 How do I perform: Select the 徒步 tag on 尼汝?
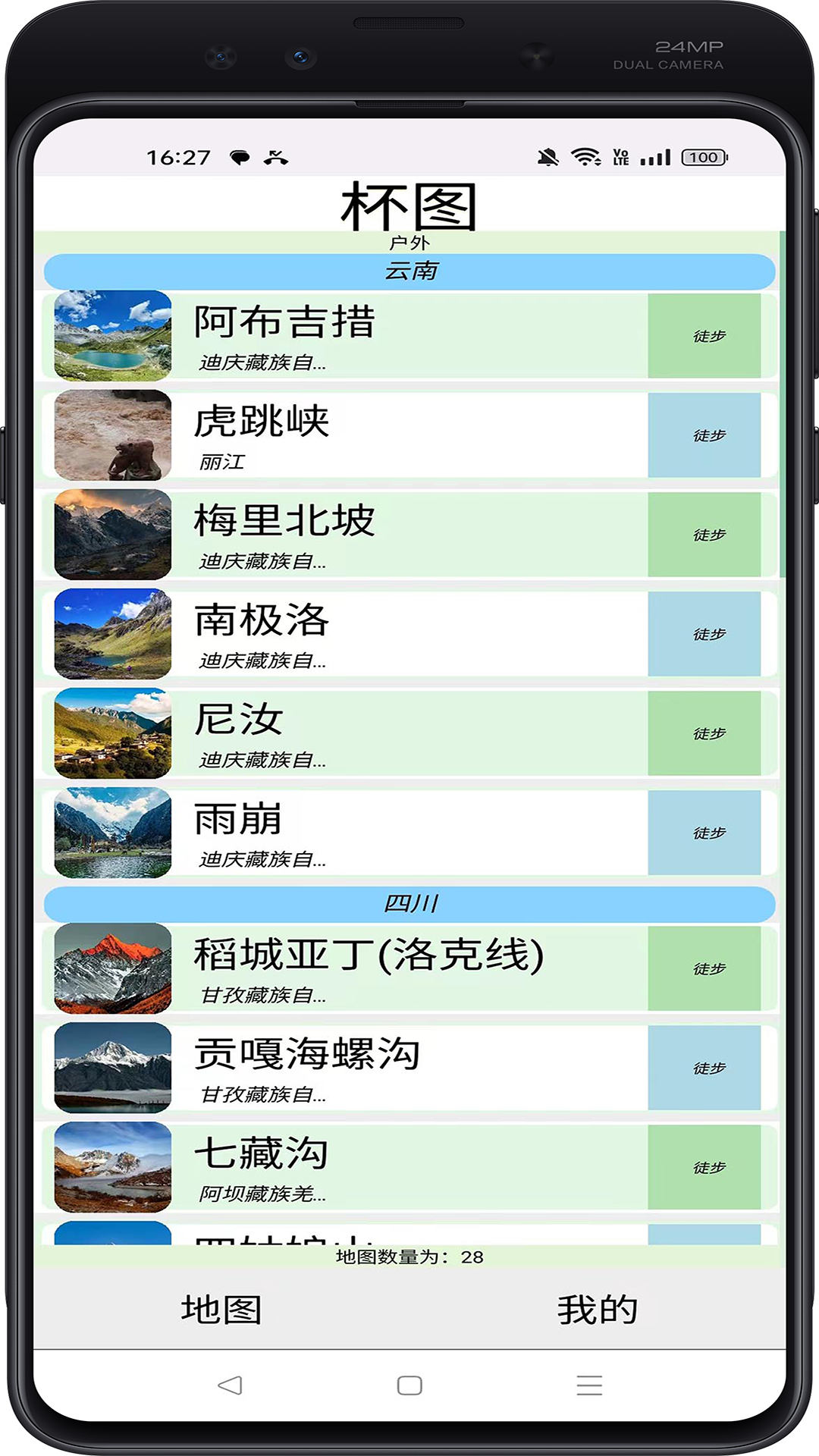tap(705, 733)
